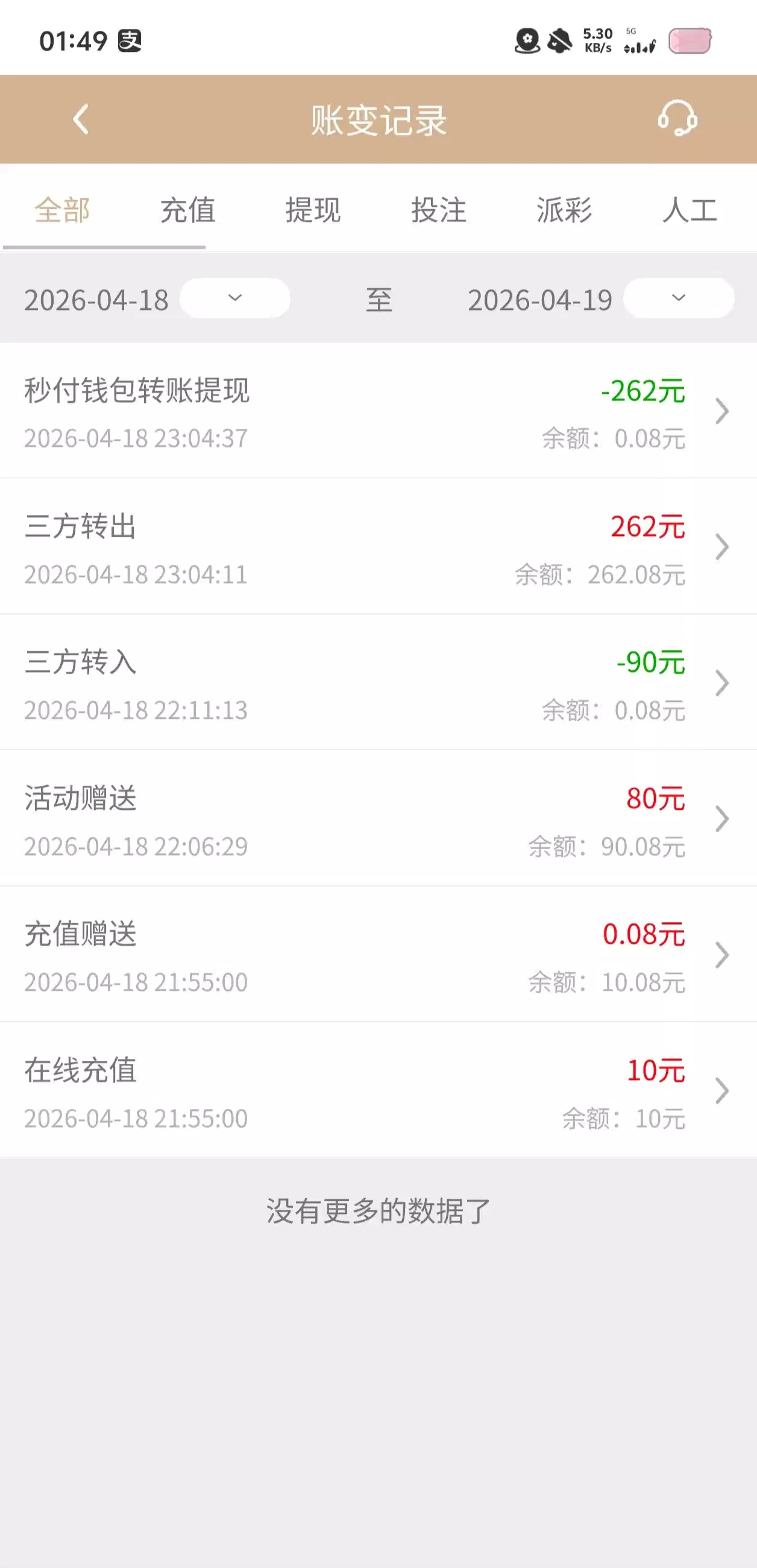Open the 三方转出 record
Viewport: 757px width, 1568px height.
pos(377,547)
